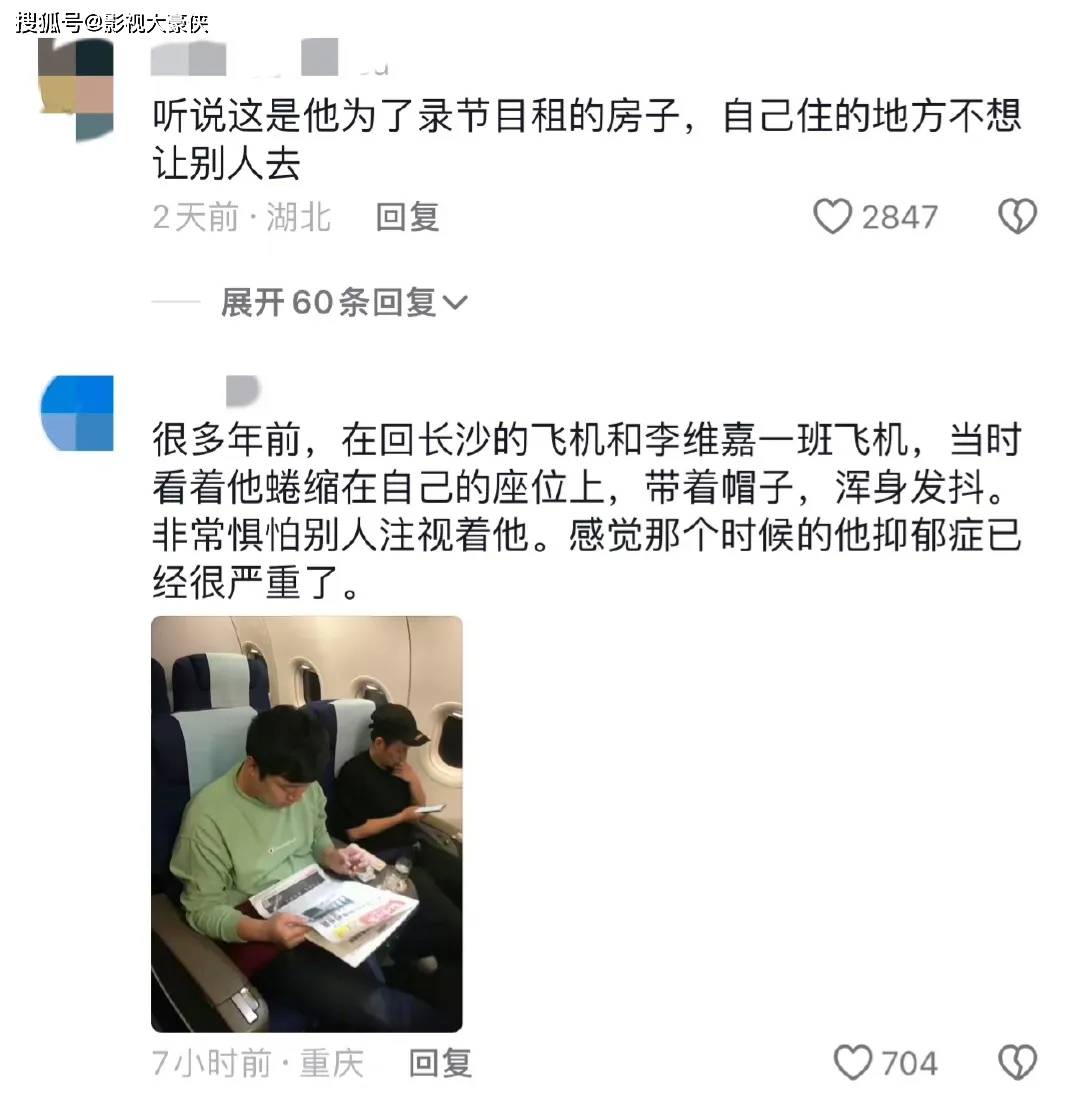Reply to the comment from Hubei
The height and width of the screenshot is (1117, 1075).
407,217
